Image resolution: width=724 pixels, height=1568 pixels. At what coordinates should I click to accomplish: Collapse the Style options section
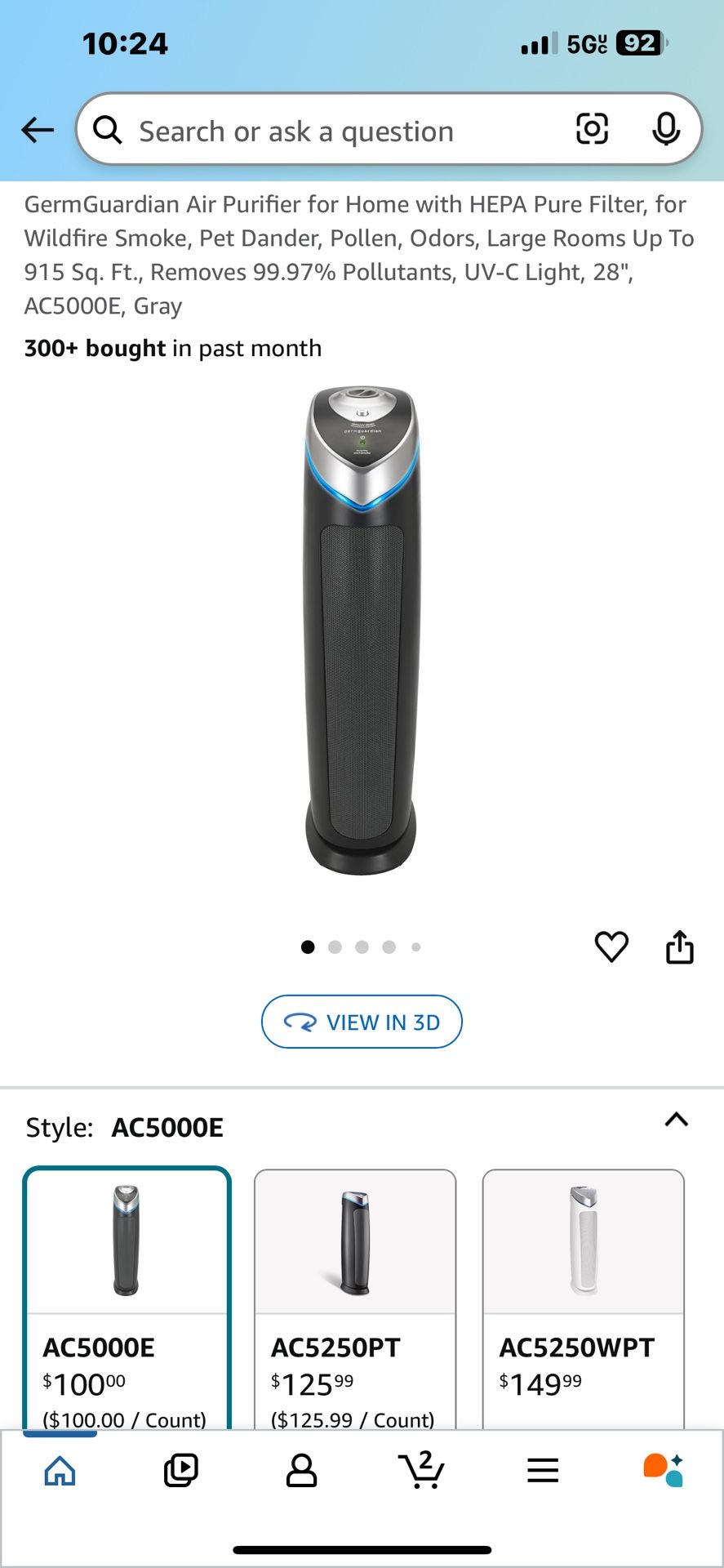tap(676, 1120)
